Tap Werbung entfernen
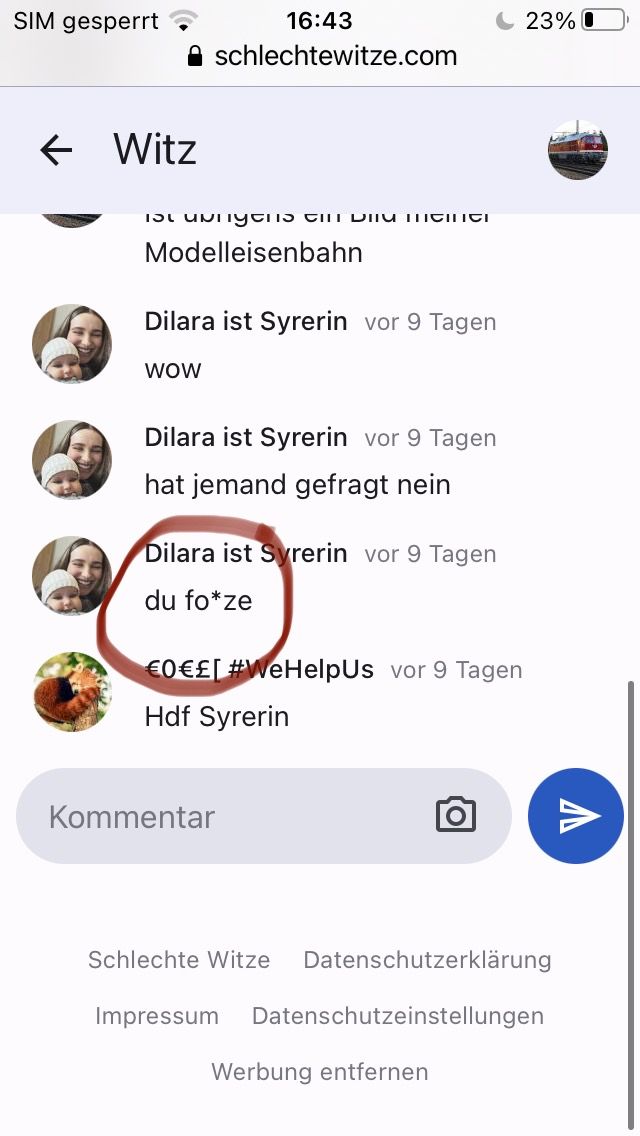Viewport: 640px width, 1136px height. [x=320, y=1072]
